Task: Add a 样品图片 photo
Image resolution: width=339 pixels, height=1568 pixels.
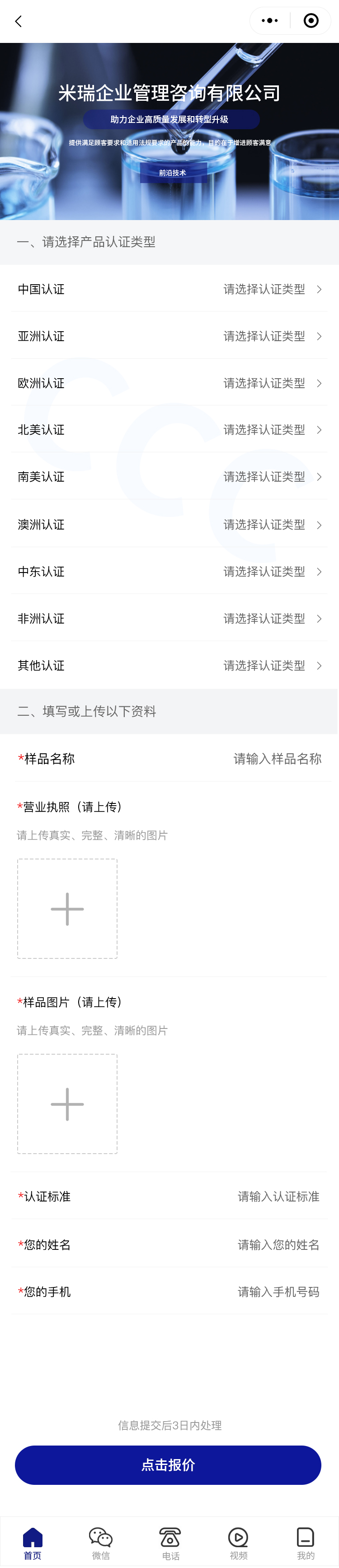Action: [67, 1103]
